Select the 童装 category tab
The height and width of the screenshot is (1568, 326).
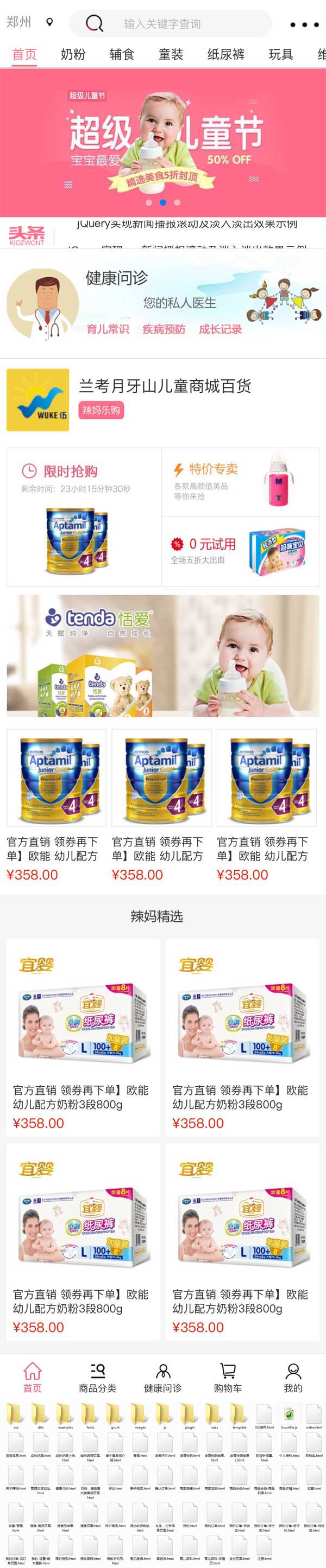tap(171, 54)
